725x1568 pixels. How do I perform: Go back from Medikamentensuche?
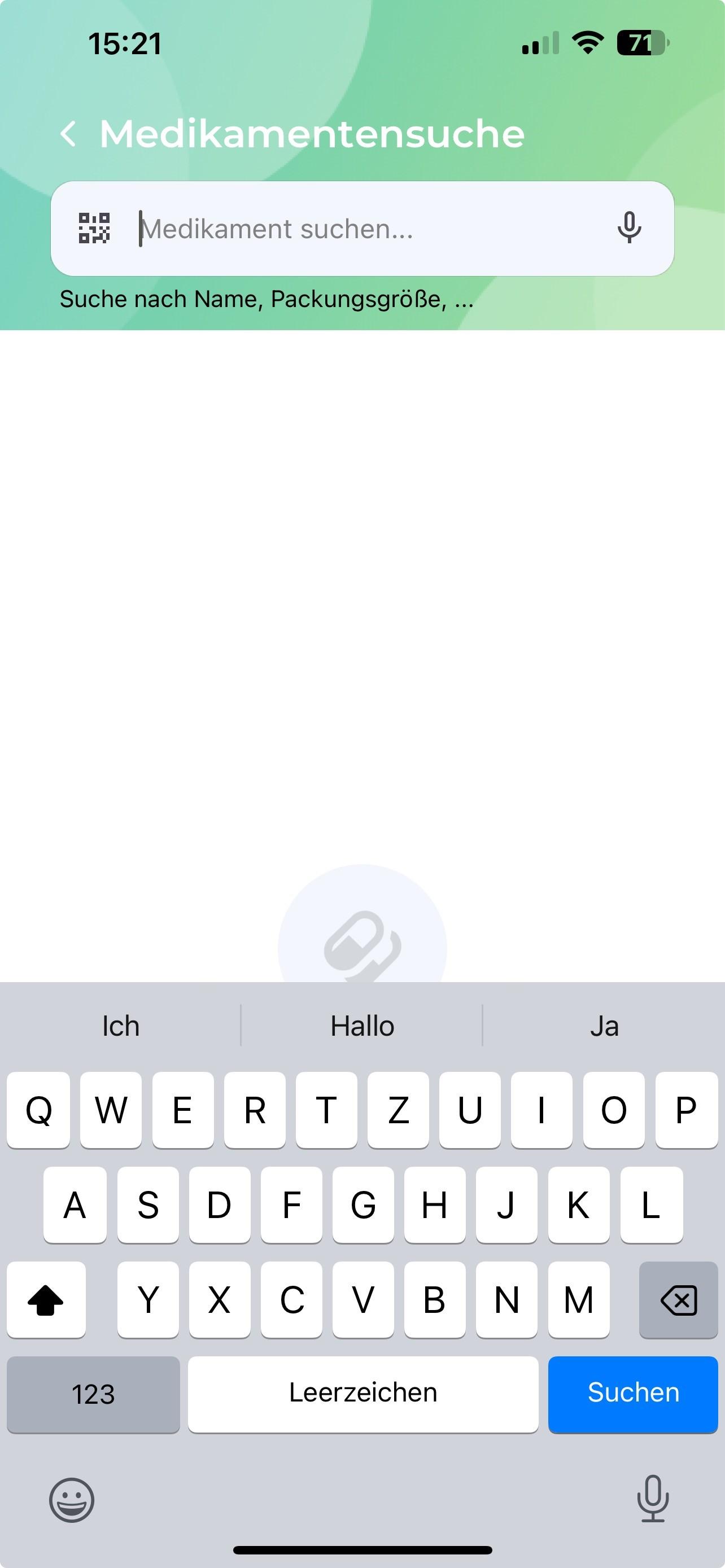pos(68,133)
